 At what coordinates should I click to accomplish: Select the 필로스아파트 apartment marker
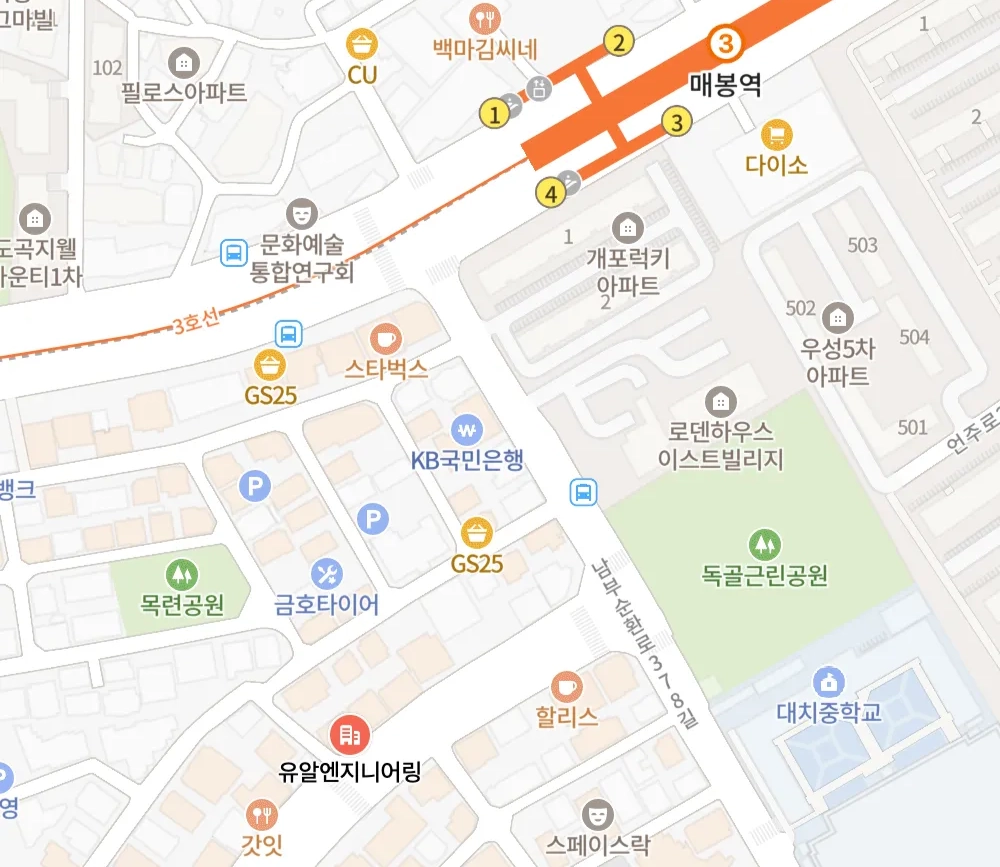pos(184,63)
